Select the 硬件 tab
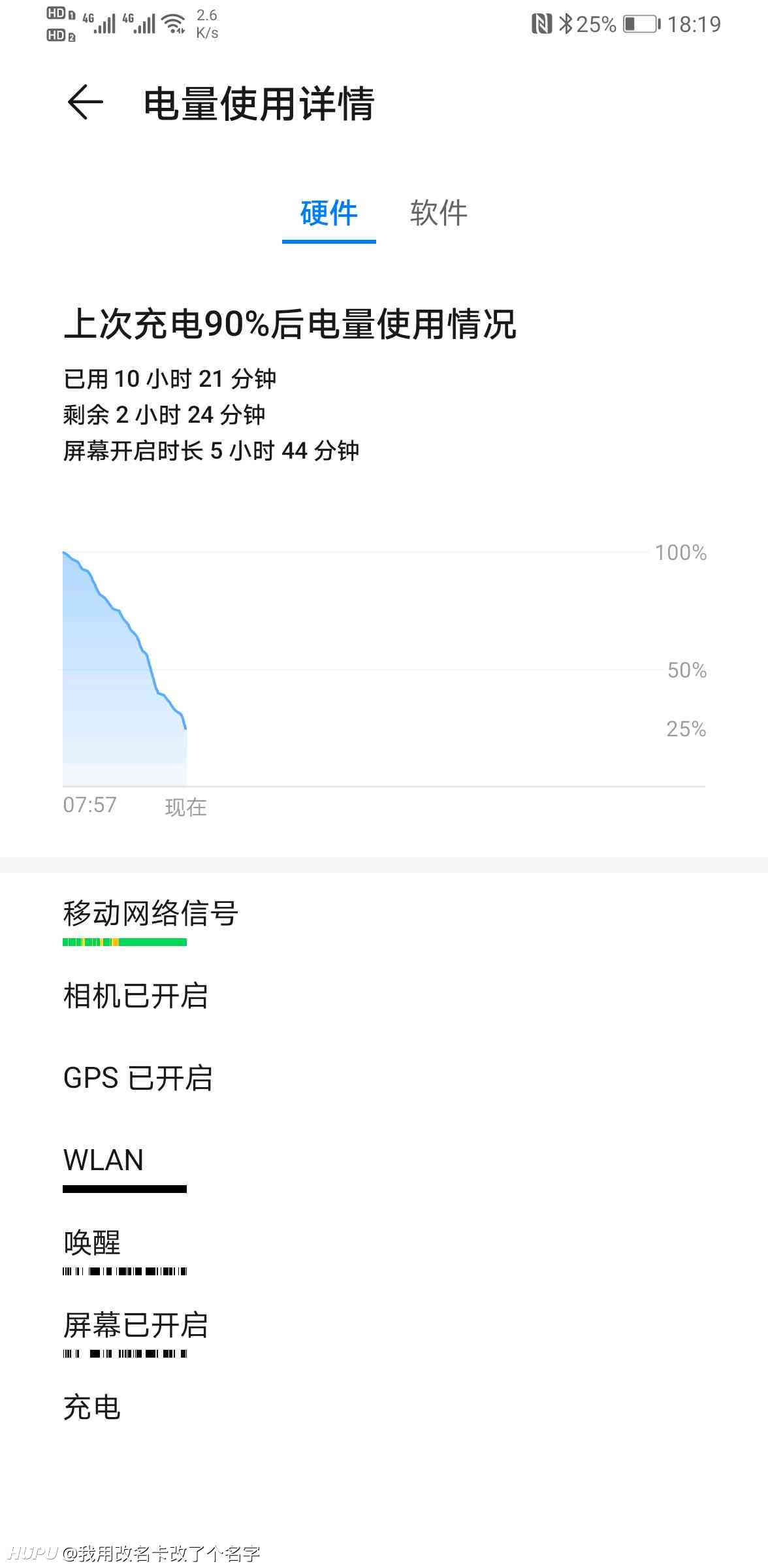Screen dimensions: 768x1568 pos(328,213)
